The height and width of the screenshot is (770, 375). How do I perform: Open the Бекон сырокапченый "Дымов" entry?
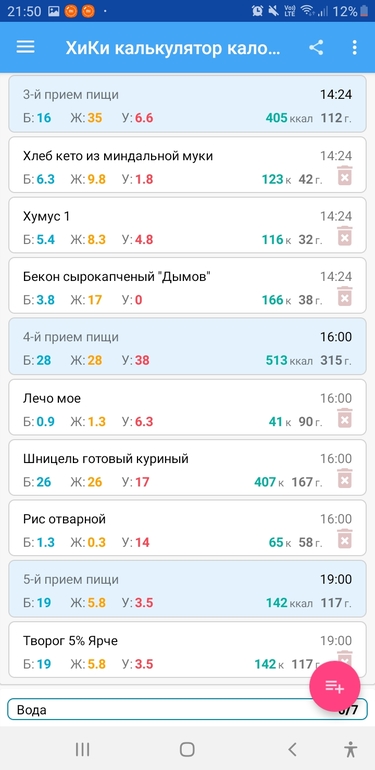click(x=188, y=286)
